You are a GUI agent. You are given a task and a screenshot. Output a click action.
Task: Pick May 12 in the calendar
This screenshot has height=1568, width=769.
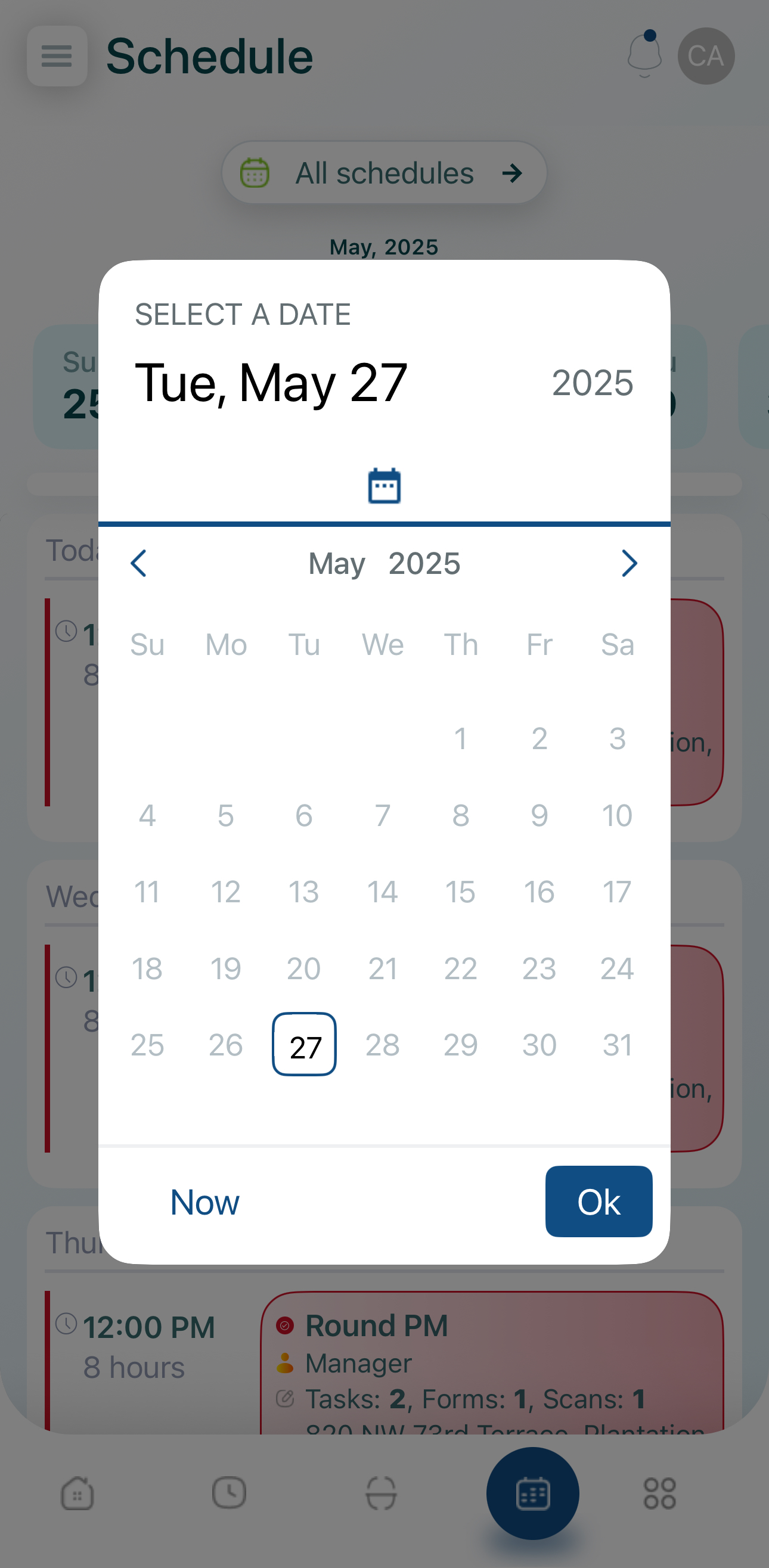(226, 892)
